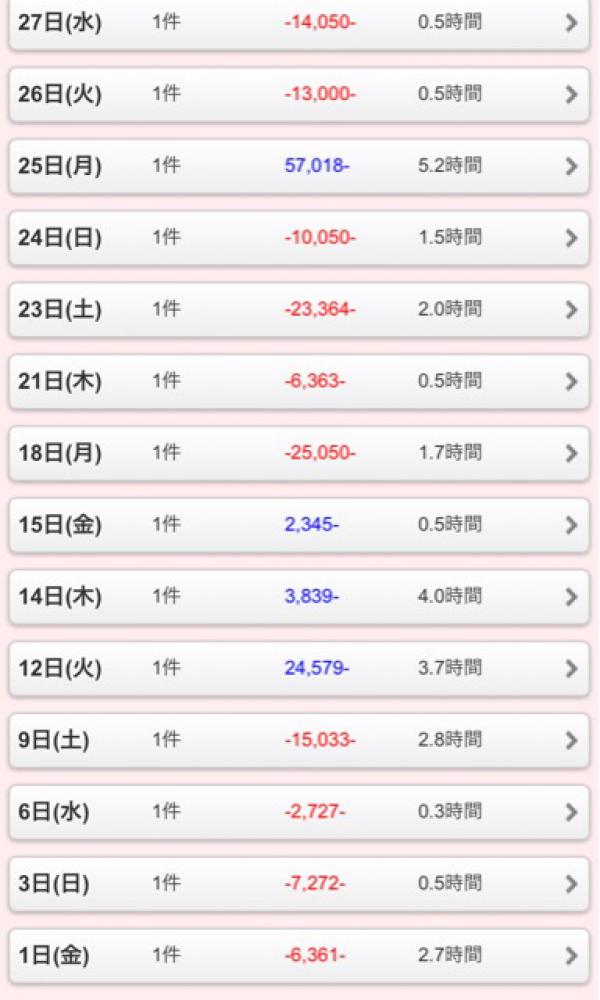The height and width of the screenshot is (1000, 600).
Task: Select the 14日(木) record
Action: [299, 597]
